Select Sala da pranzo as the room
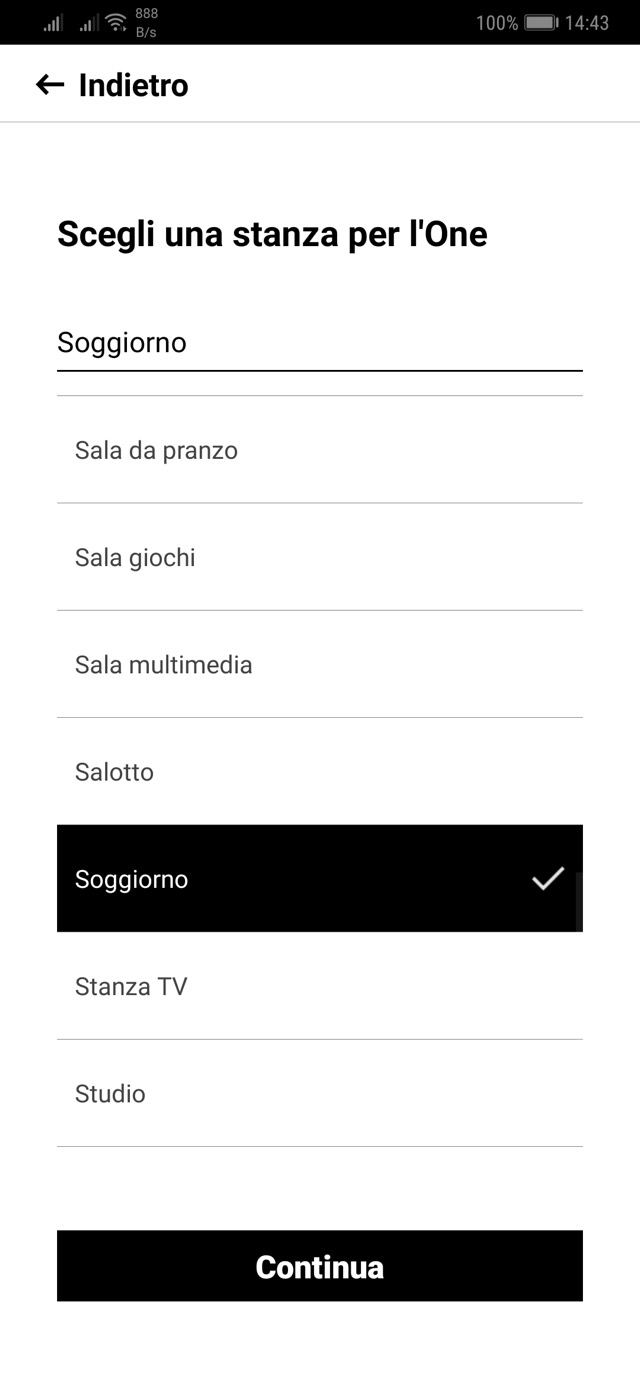The image size is (640, 1387). click(319, 450)
